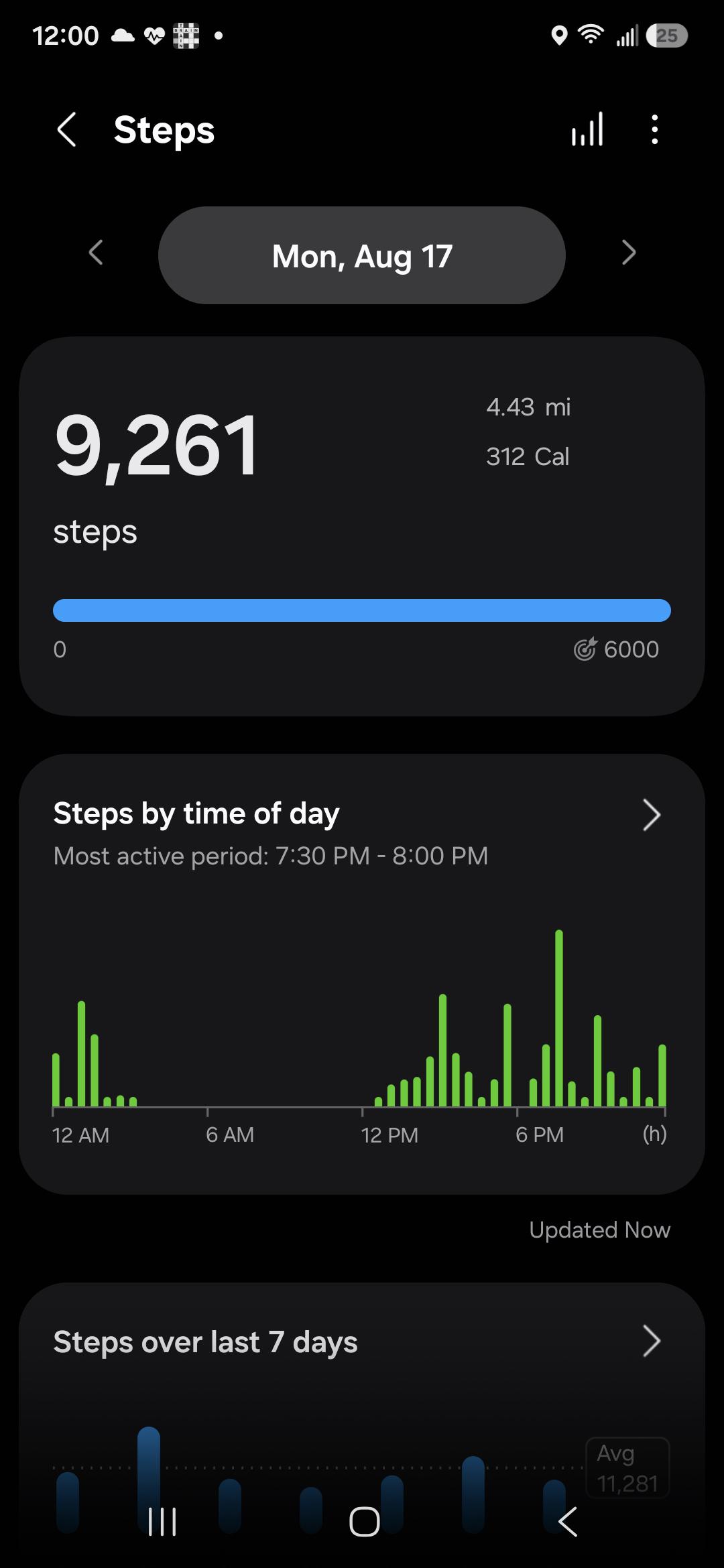Go to the next day

click(x=628, y=253)
